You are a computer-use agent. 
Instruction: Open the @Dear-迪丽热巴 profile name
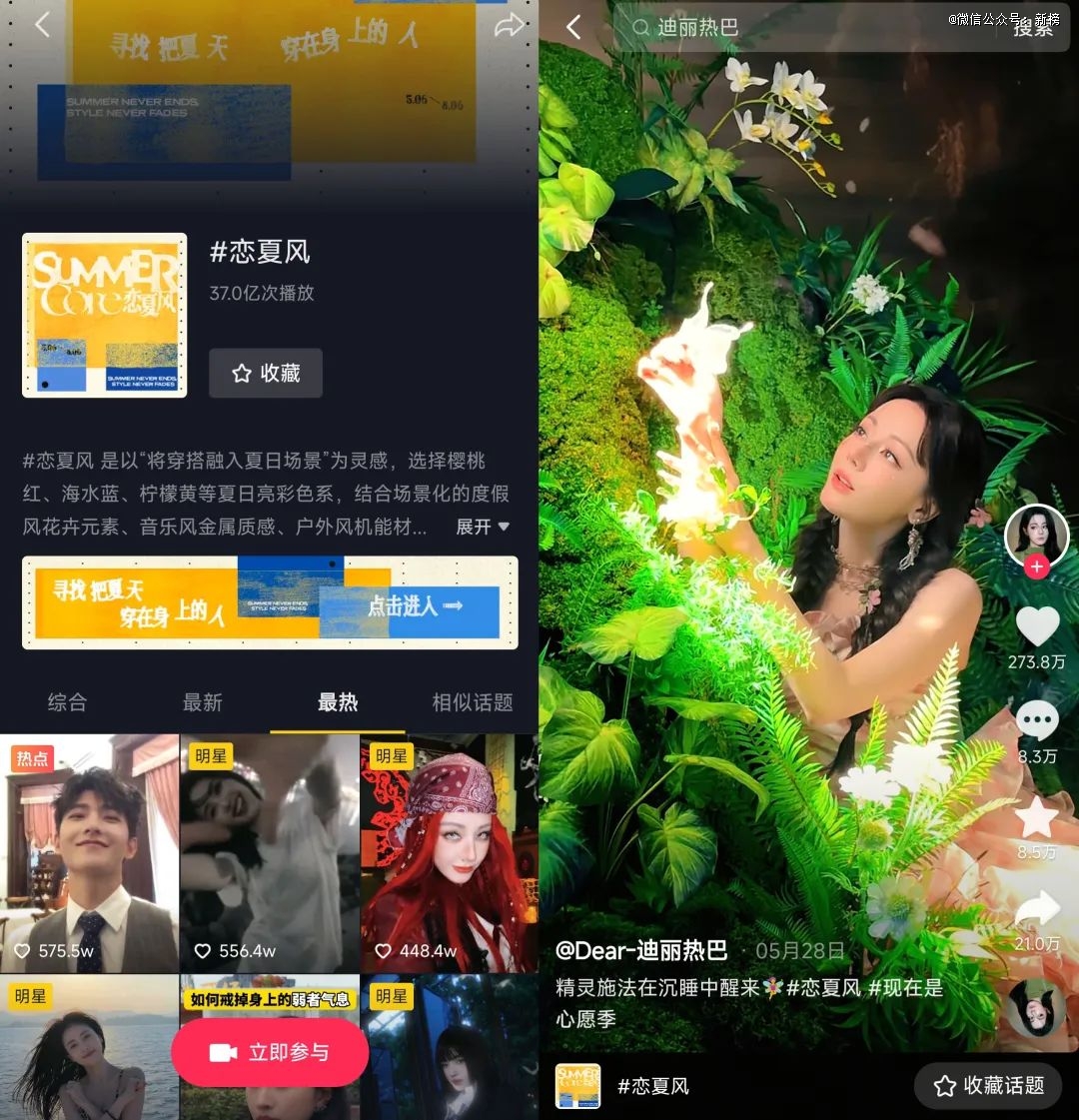[x=641, y=950]
